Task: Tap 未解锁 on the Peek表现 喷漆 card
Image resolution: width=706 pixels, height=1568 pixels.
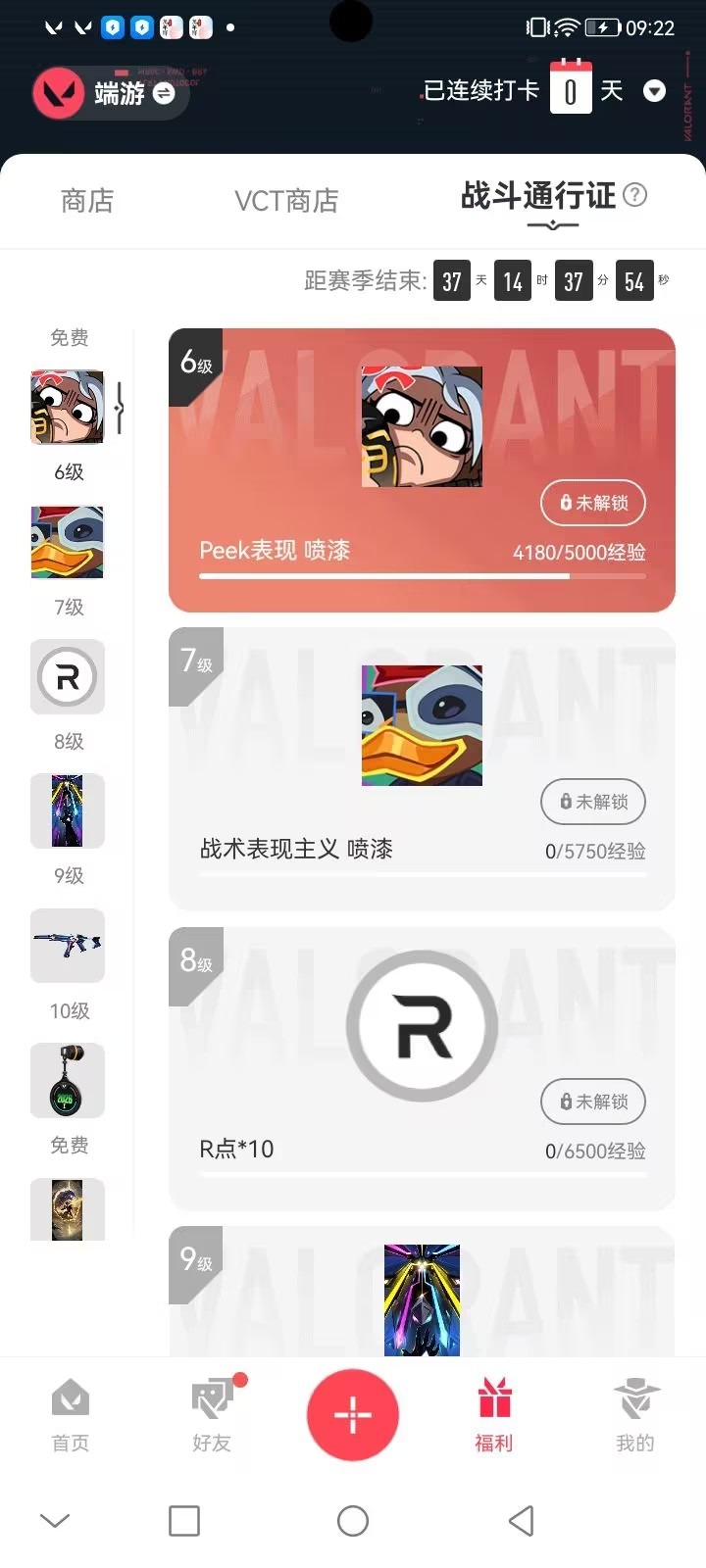Action: (x=593, y=503)
